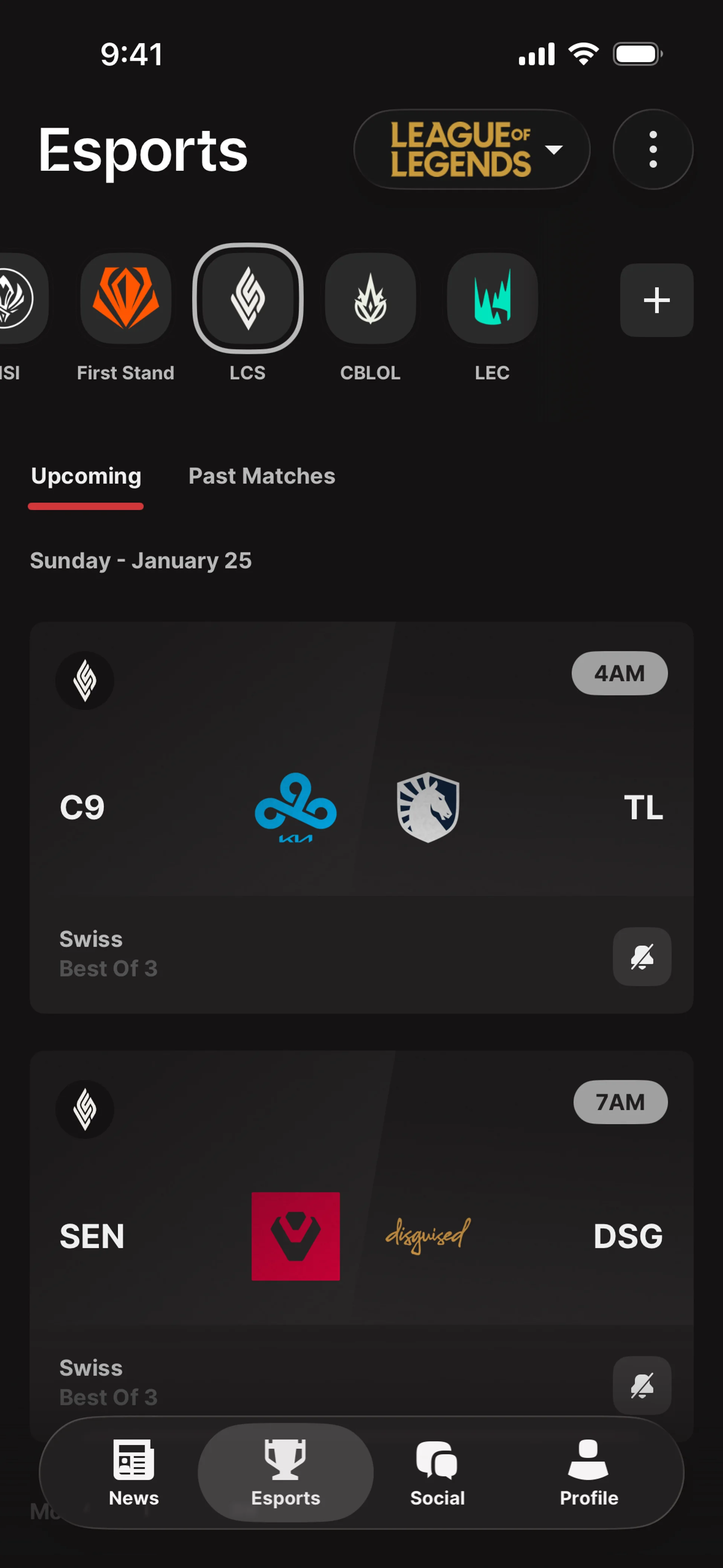Select the CBLOL league
723x1568 pixels.
coord(370,300)
